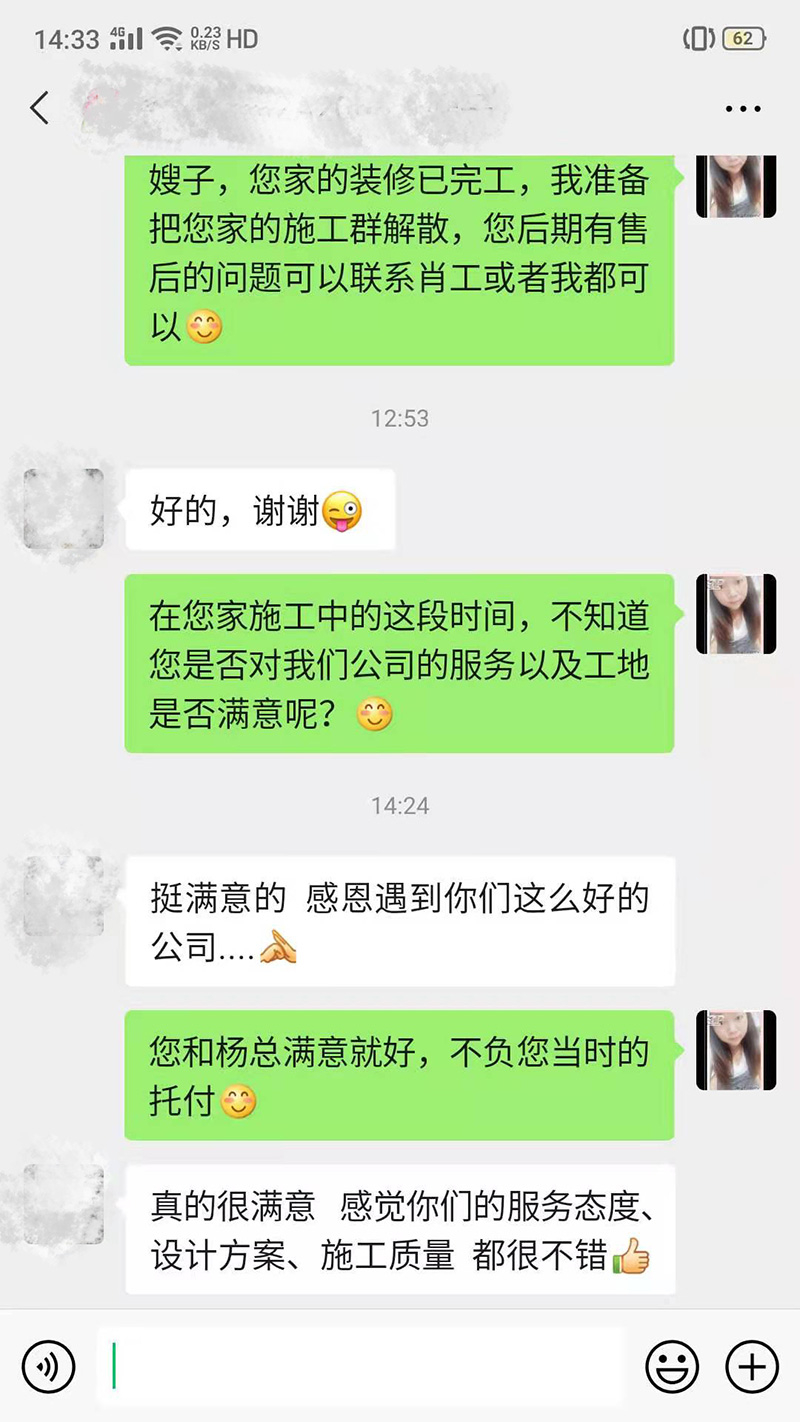Open contact avatar beside 挺满意的 message
Viewport: 800px width, 1422px height.
tap(64, 896)
